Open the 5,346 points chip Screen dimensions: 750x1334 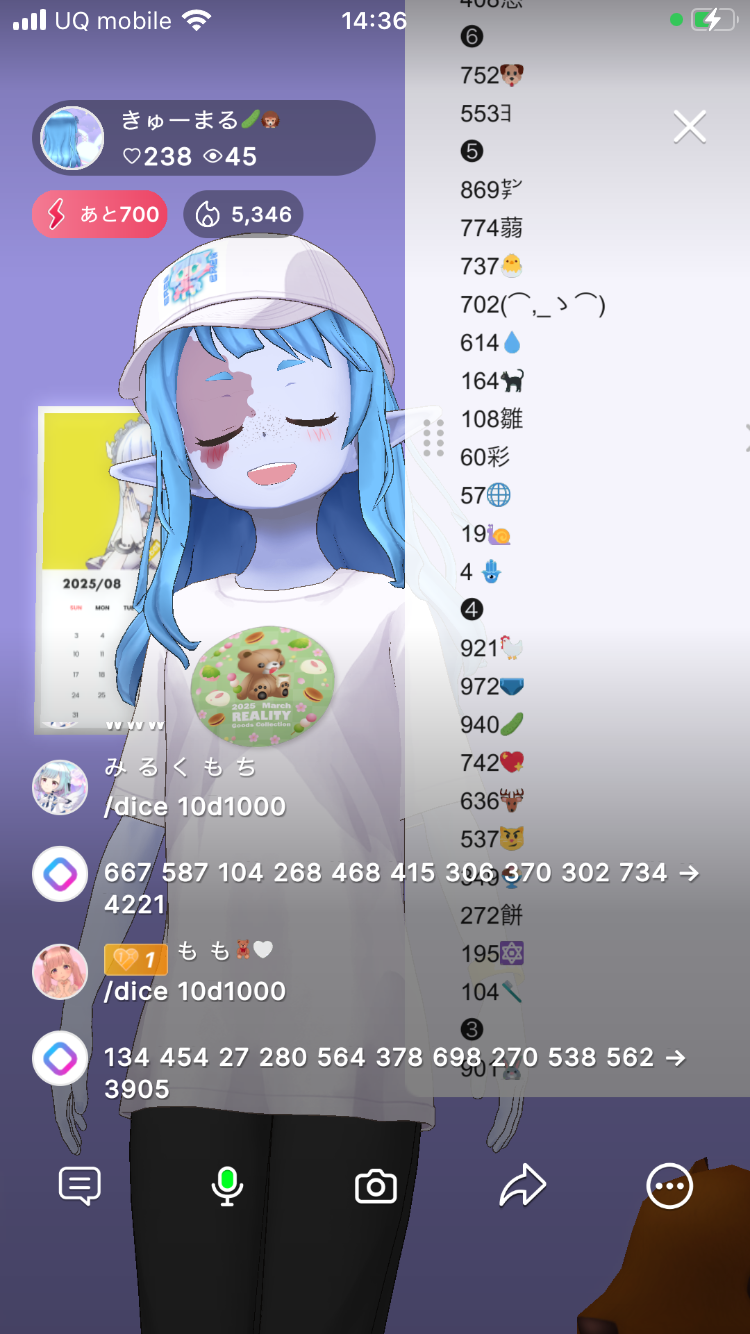pos(243,215)
